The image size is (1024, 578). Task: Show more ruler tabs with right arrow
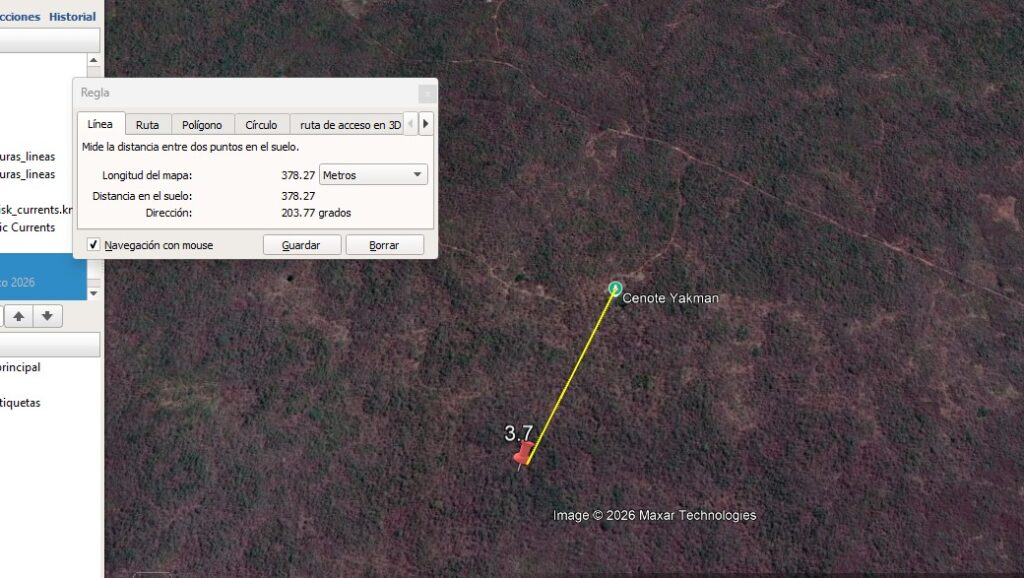(425, 124)
